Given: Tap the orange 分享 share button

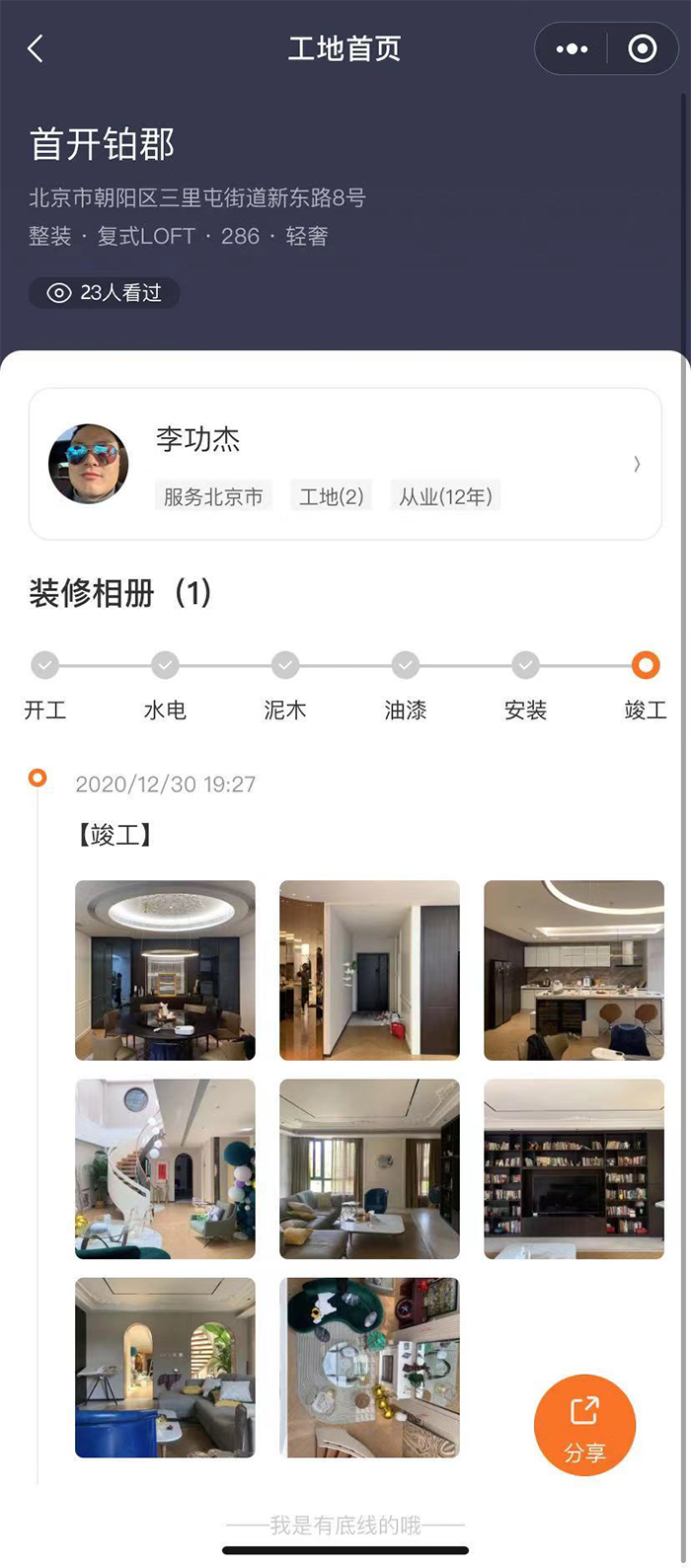Looking at the screenshot, I should pos(584,1425).
